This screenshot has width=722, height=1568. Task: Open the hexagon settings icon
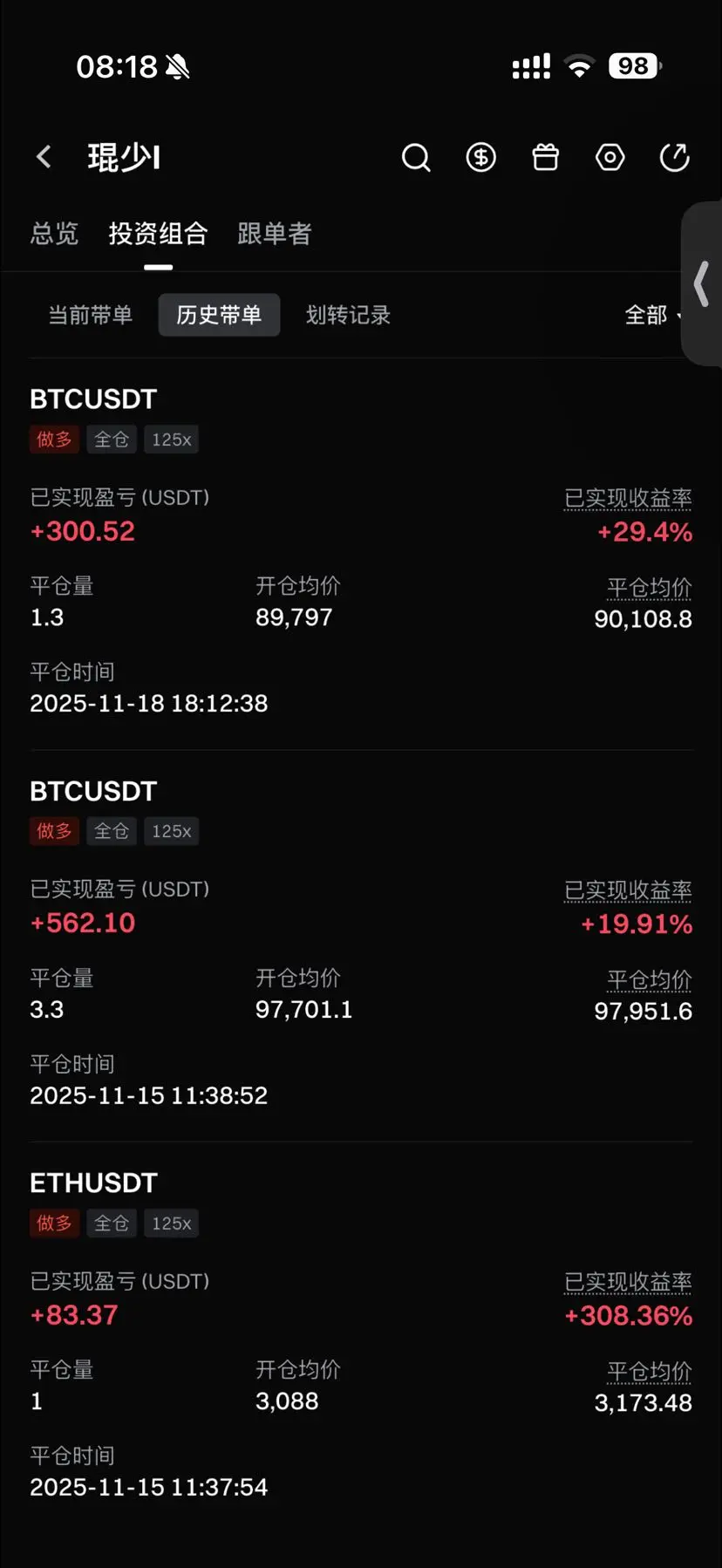pyautogui.click(x=610, y=158)
